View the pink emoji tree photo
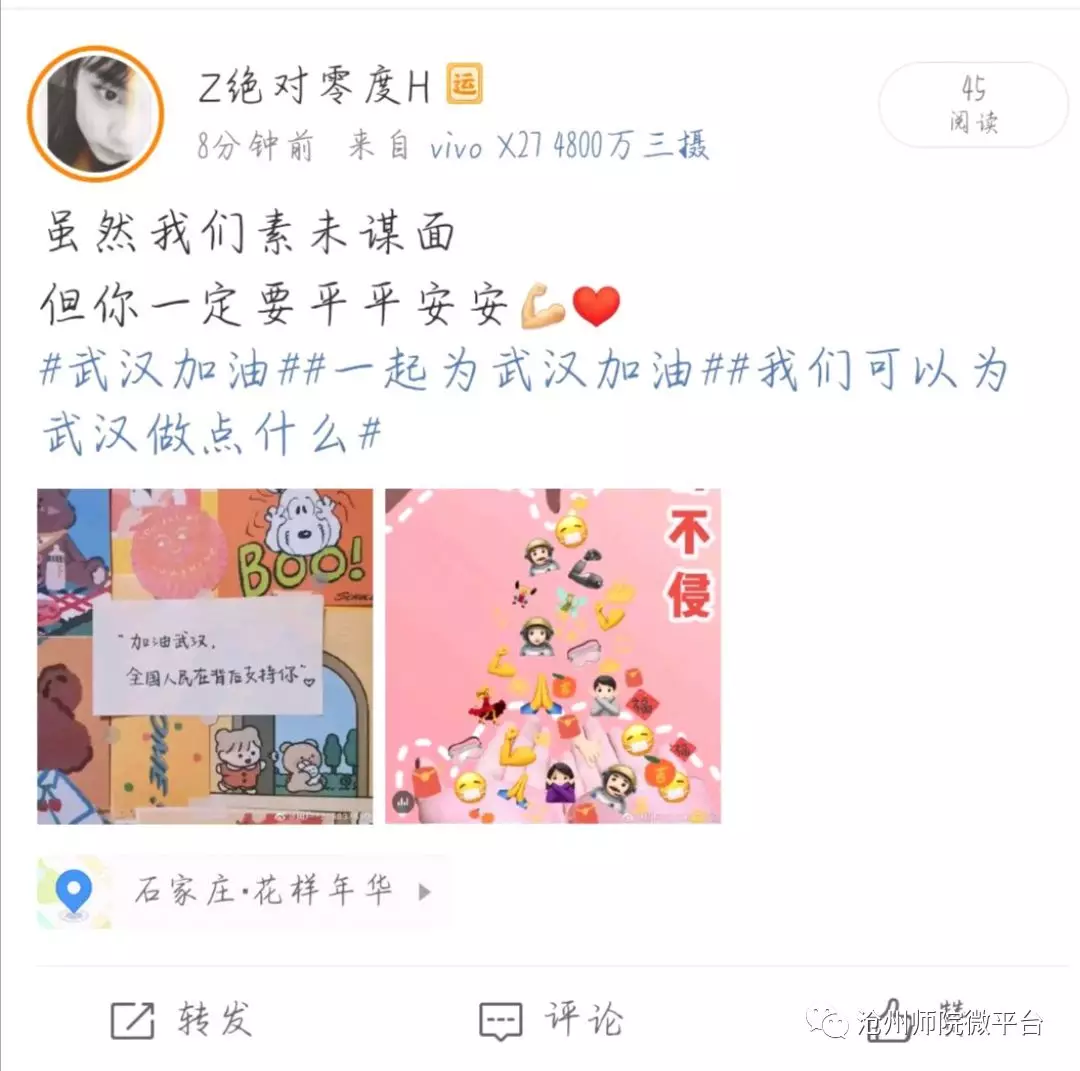1080x1071 pixels. pos(553,656)
